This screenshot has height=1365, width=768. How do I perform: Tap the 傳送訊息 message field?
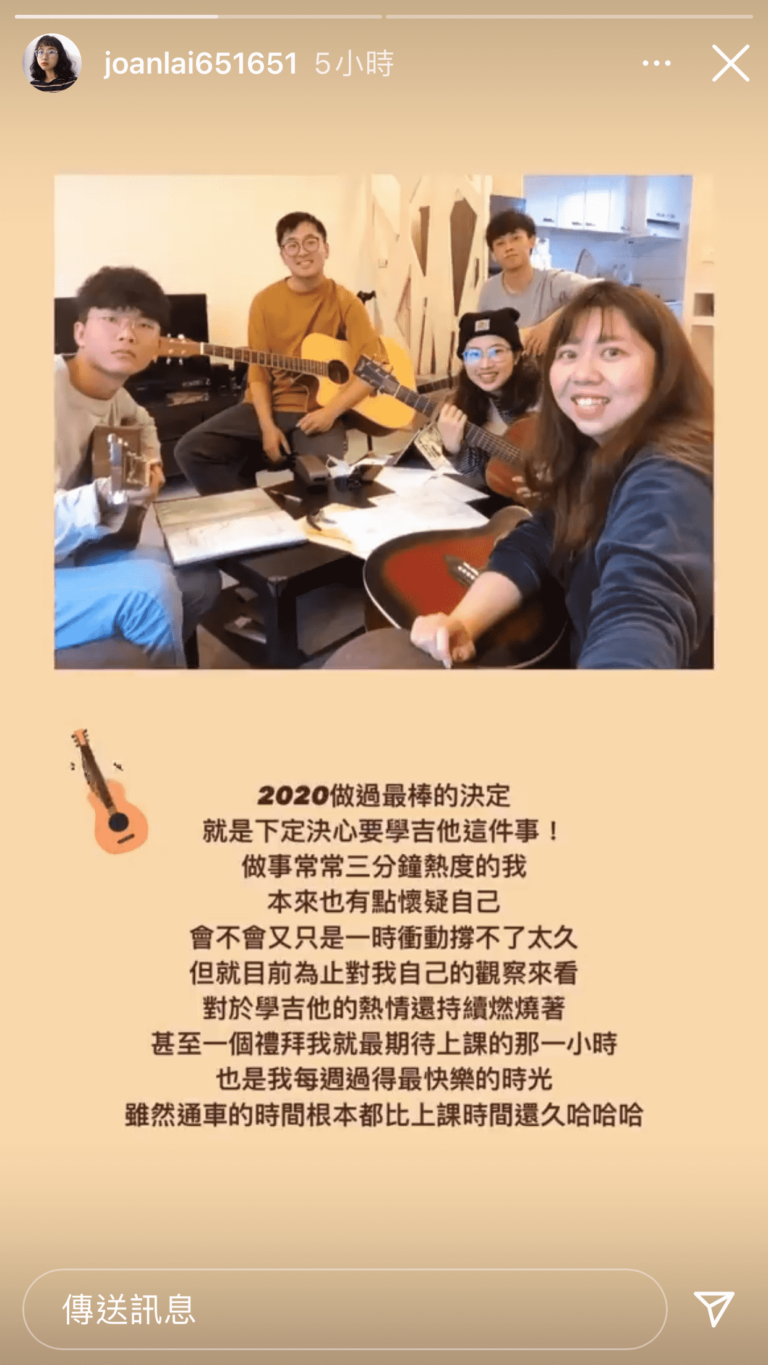point(344,1309)
